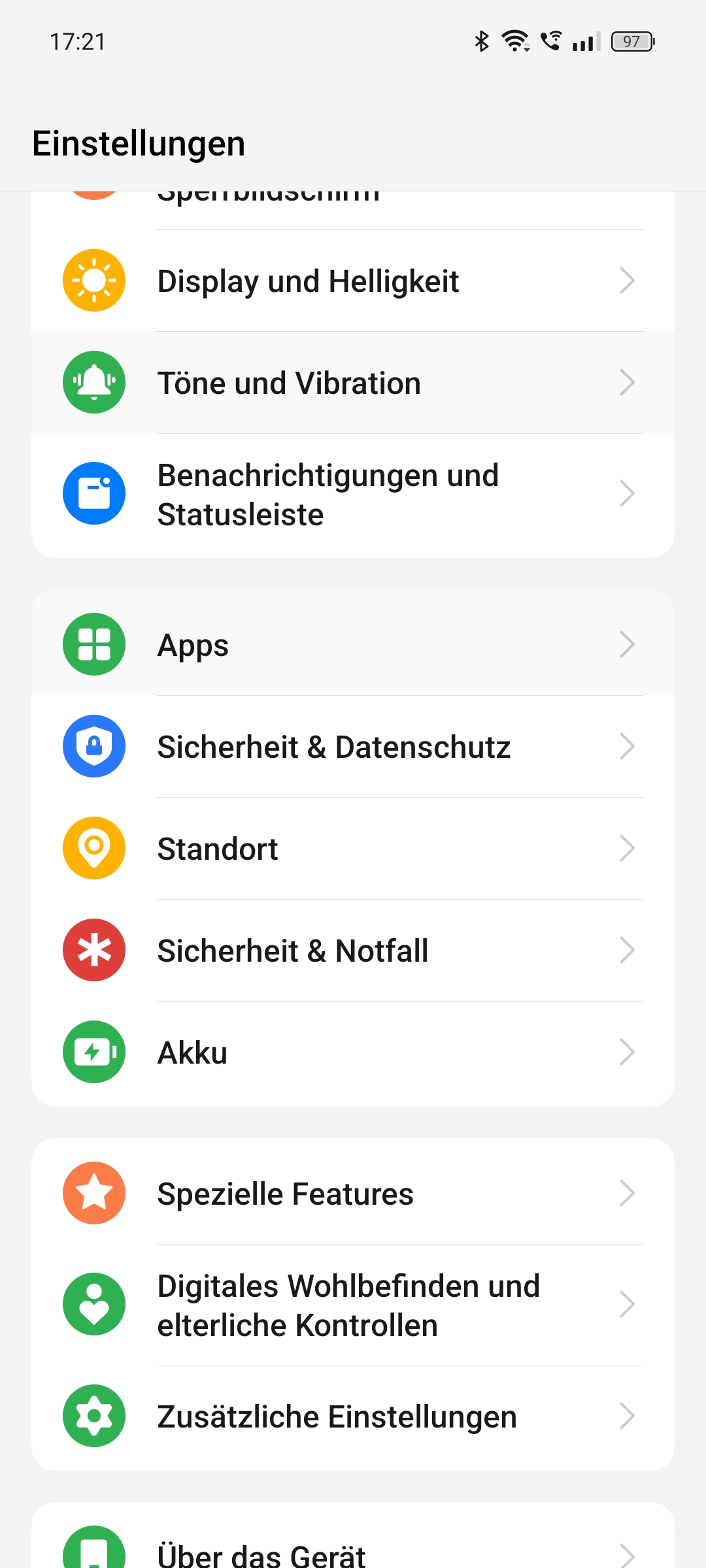Open the Apps settings row

pos(353,645)
